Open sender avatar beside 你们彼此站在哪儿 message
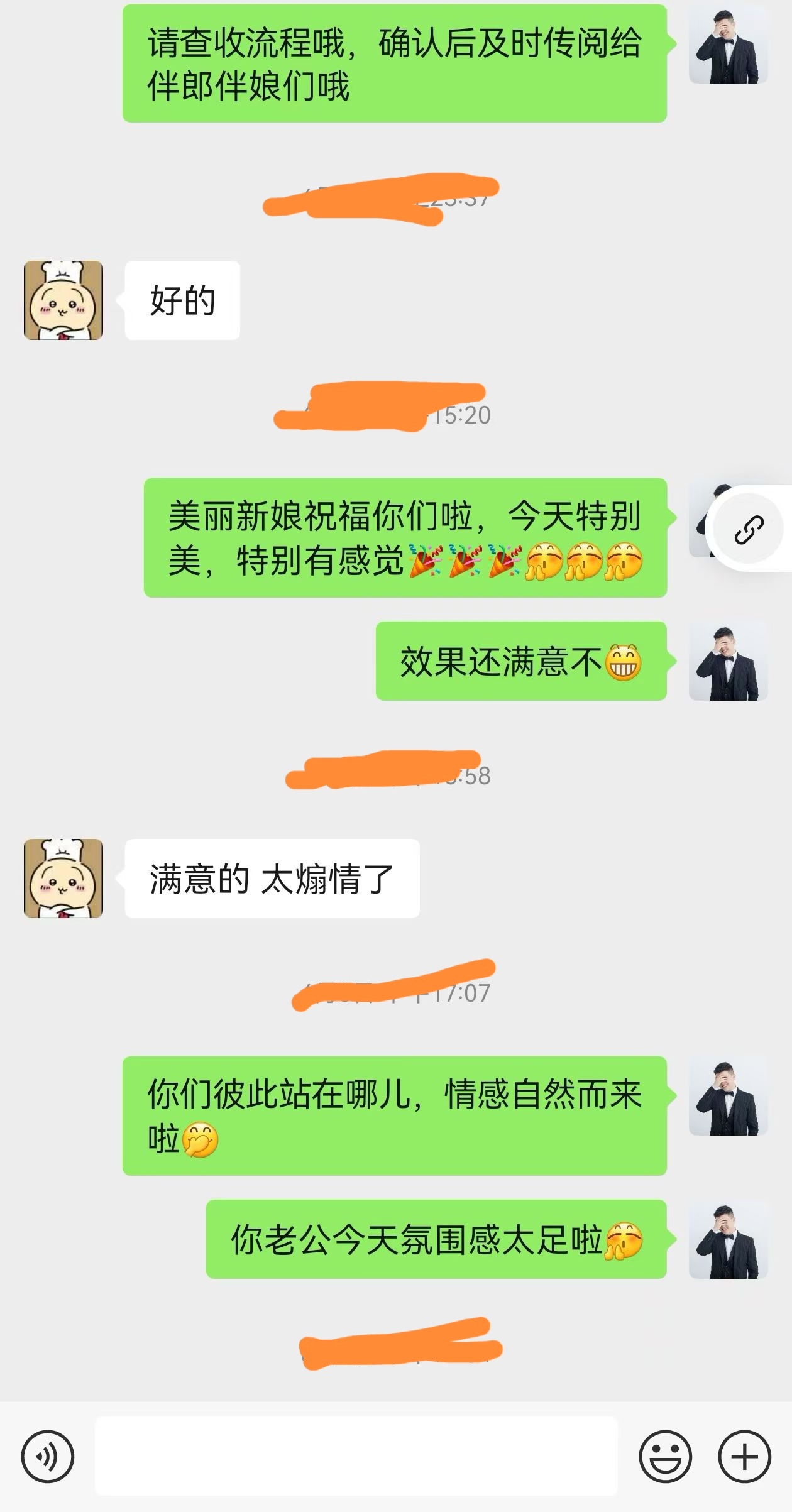Viewport: 792px width, 1512px height. coord(728,1097)
